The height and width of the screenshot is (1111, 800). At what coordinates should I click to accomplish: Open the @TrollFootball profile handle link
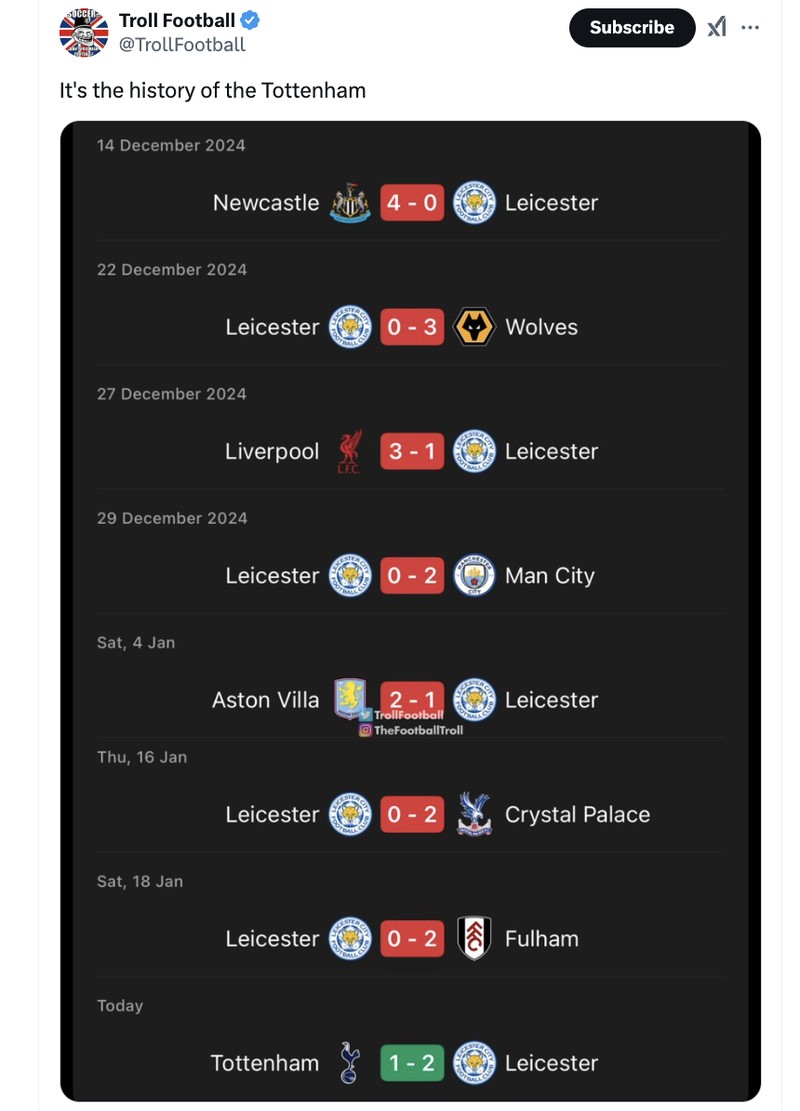point(183,44)
